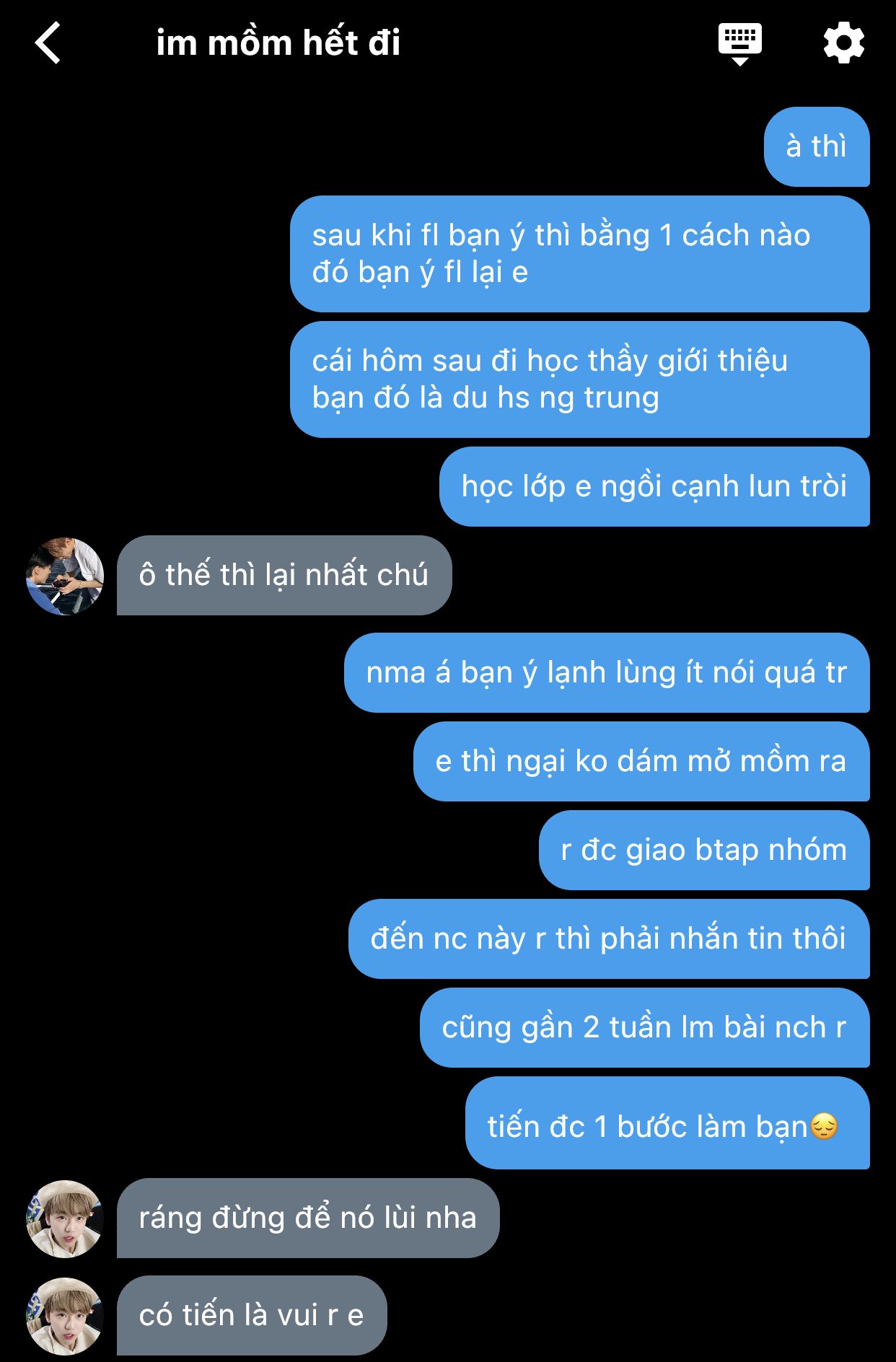Image resolution: width=896 pixels, height=1362 pixels.
Task: Tap avatar beside 'có tiến là vui r e'
Action: pyautogui.click(x=65, y=1316)
